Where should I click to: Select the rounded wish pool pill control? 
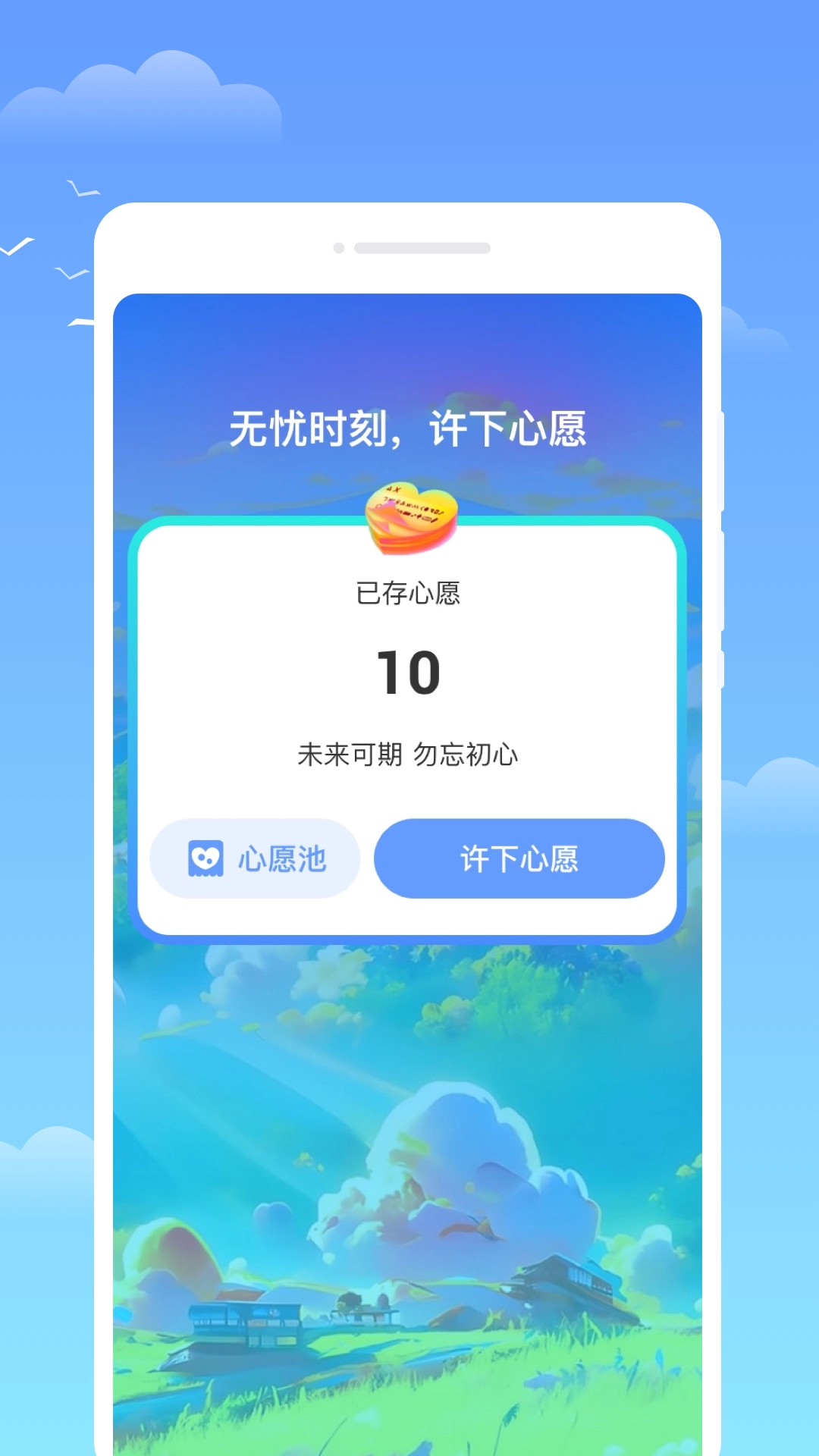(255, 858)
